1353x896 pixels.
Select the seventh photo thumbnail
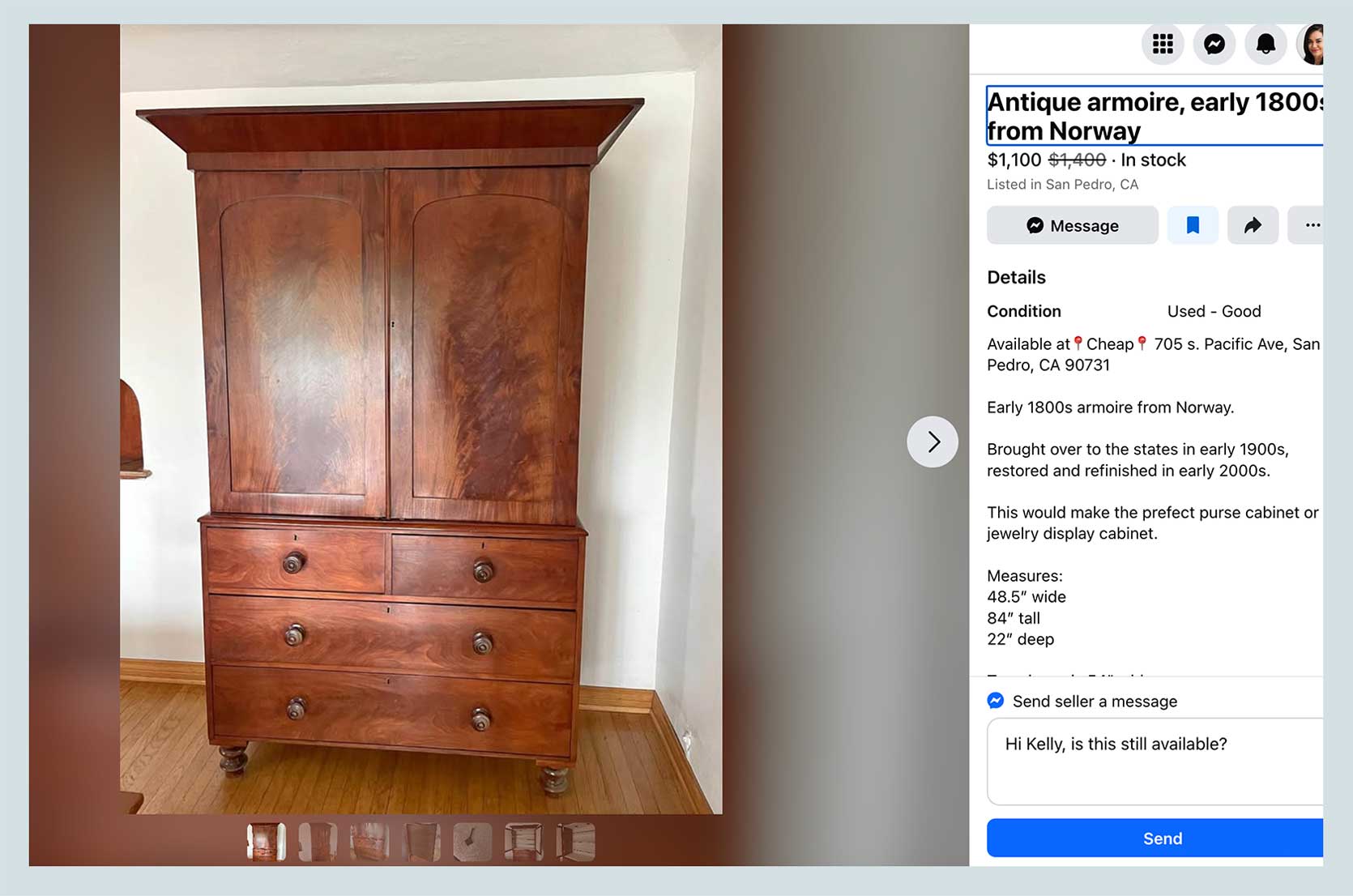click(576, 842)
